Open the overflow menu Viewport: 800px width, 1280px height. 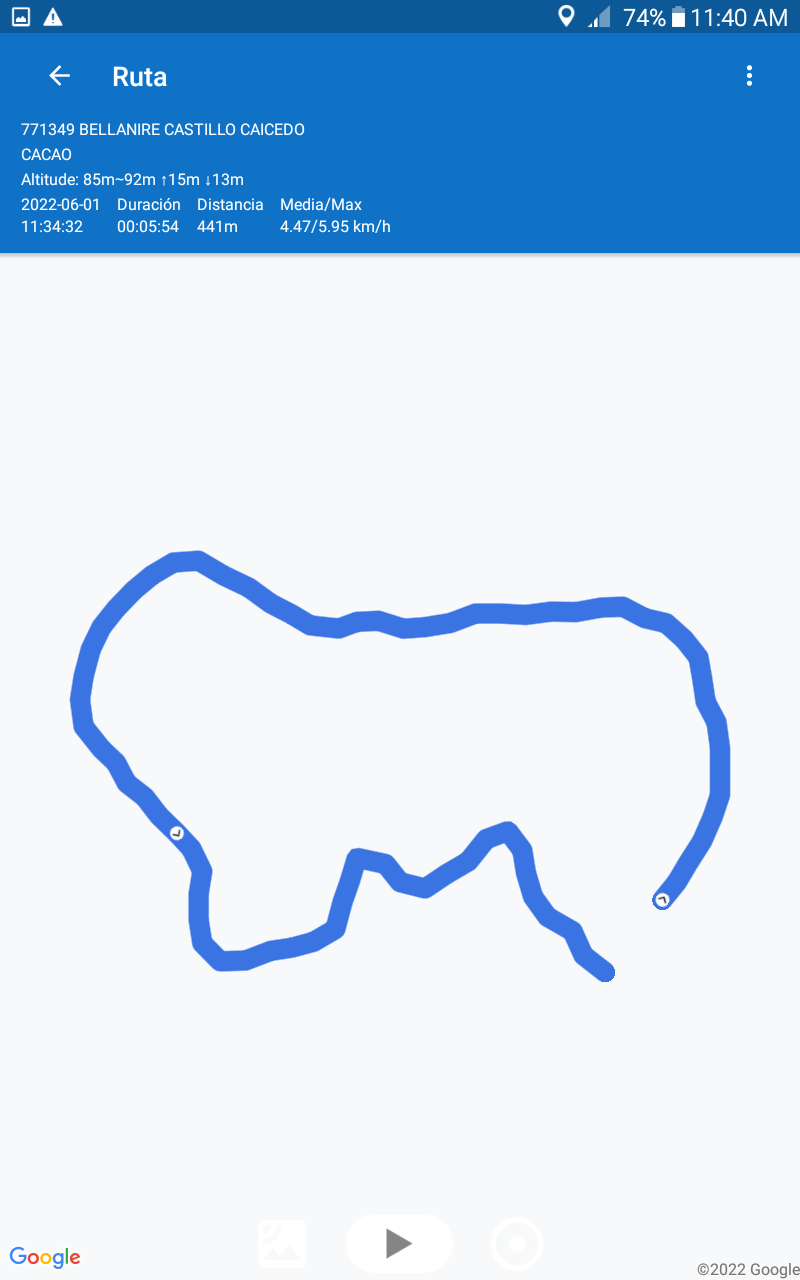pyautogui.click(x=749, y=76)
